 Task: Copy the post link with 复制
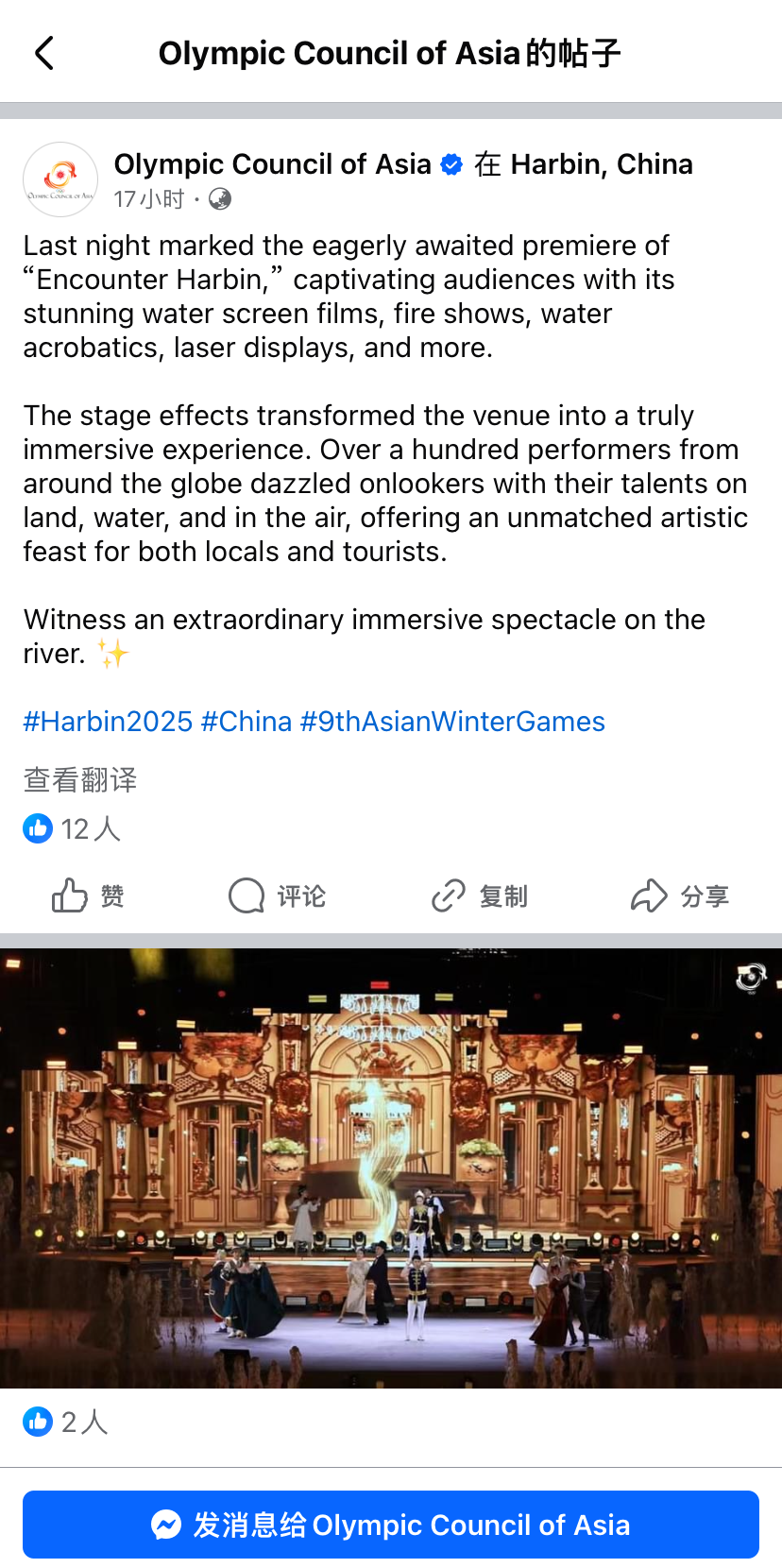click(x=479, y=895)
